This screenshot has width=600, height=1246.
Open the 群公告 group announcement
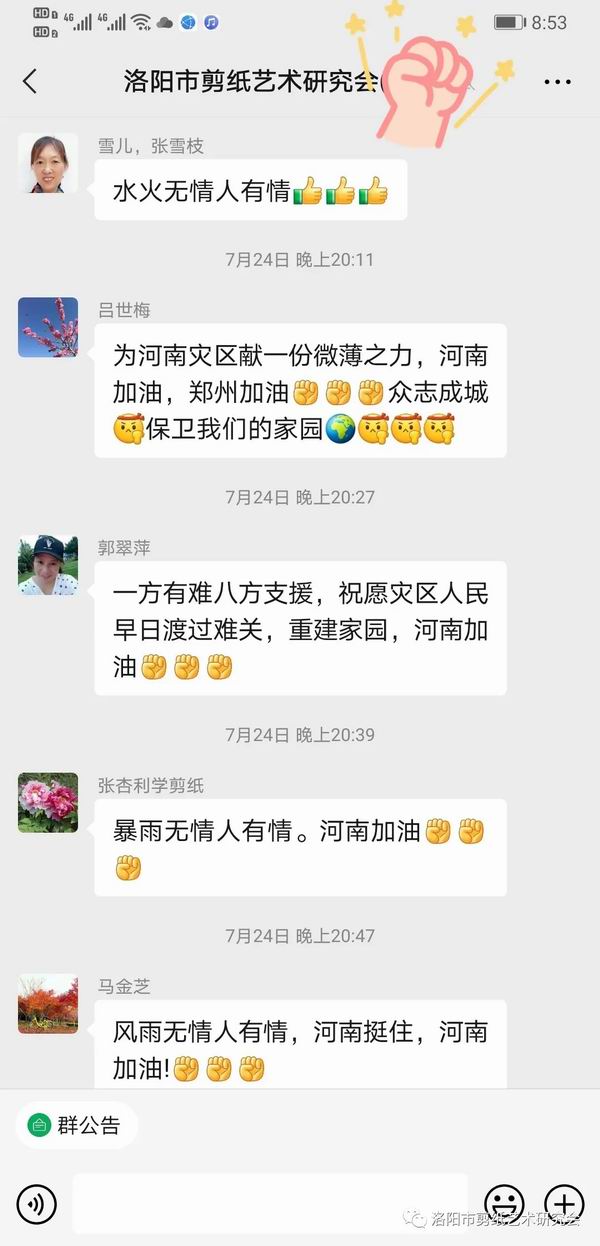pyautogui.click(x=76, y=1125)
